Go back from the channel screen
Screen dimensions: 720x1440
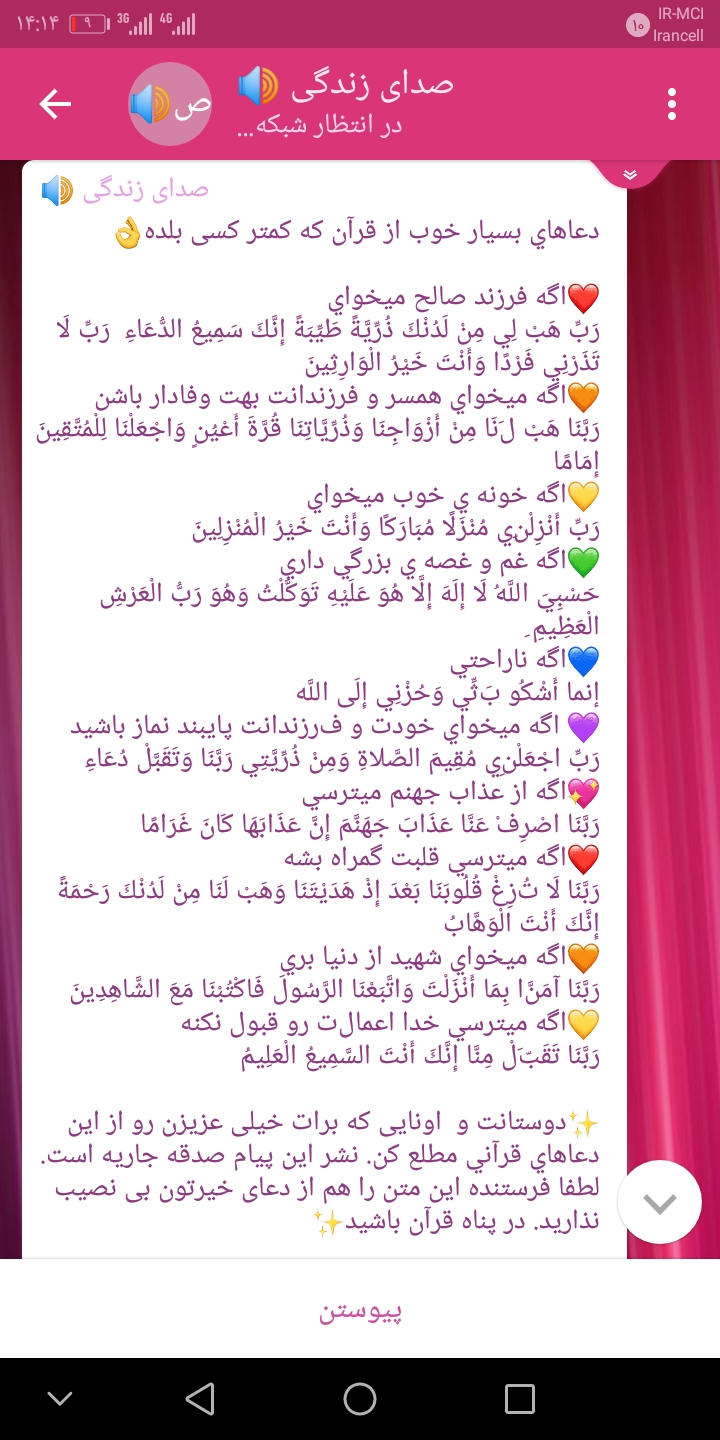[55, 104]
